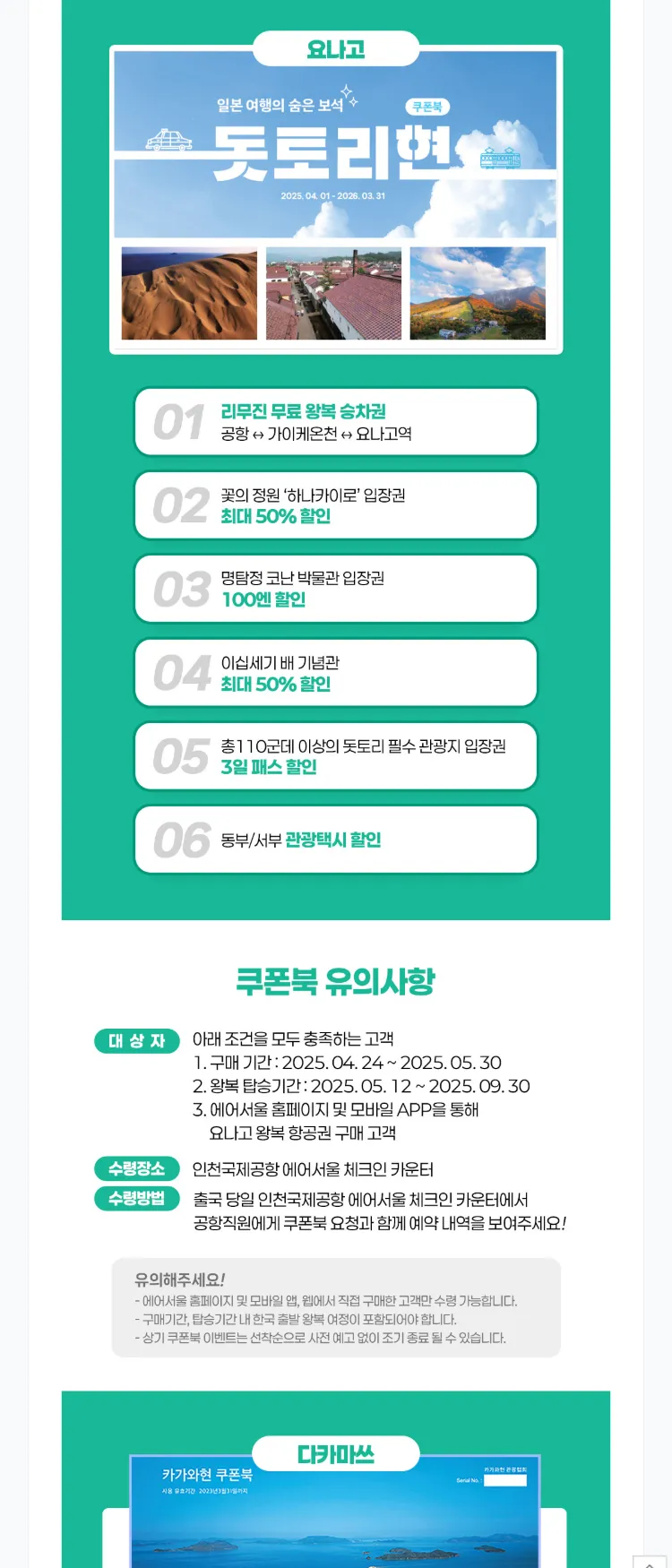
Task: Tap the scroll-to-top arrow button
Action: [650, 1562]
